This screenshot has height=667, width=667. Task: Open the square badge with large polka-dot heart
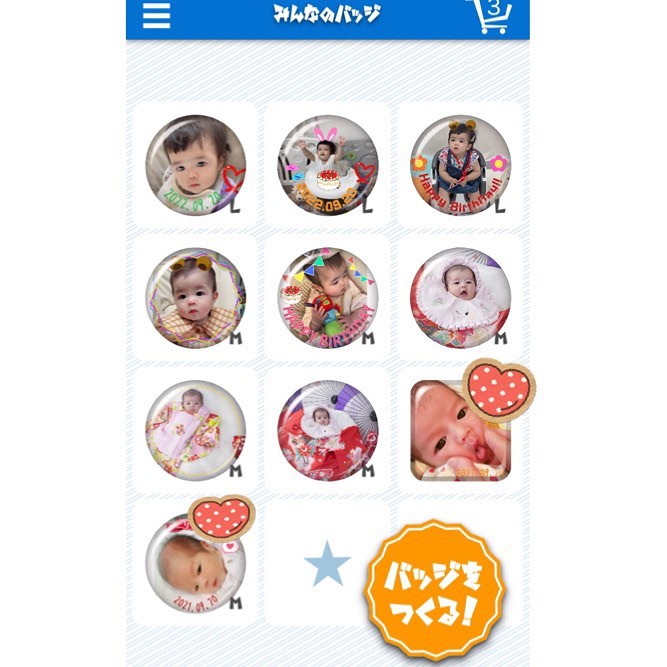point(461,430)
